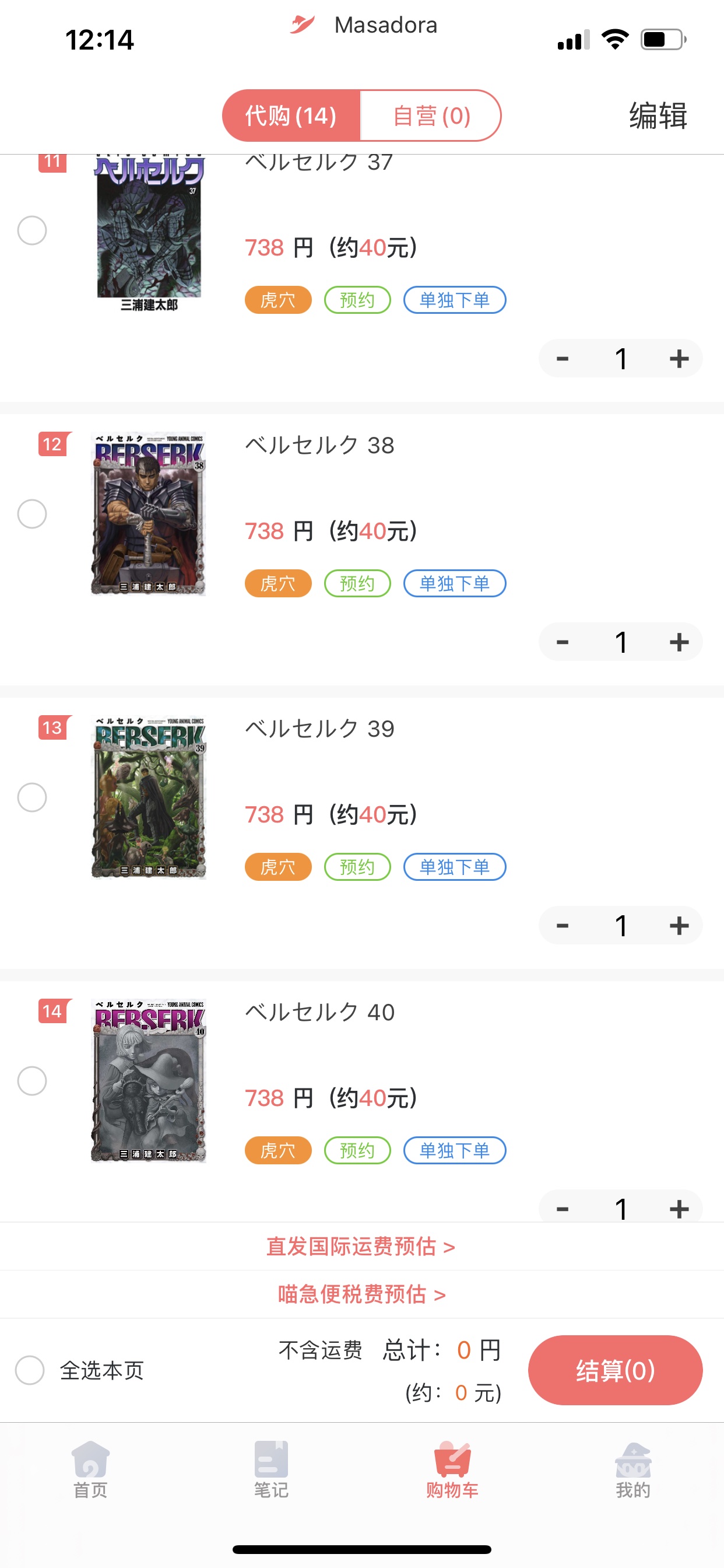Screen dimensions: 724x1568
Task: Increase quantity of ベルセルク 37
Action: [679, 359]
